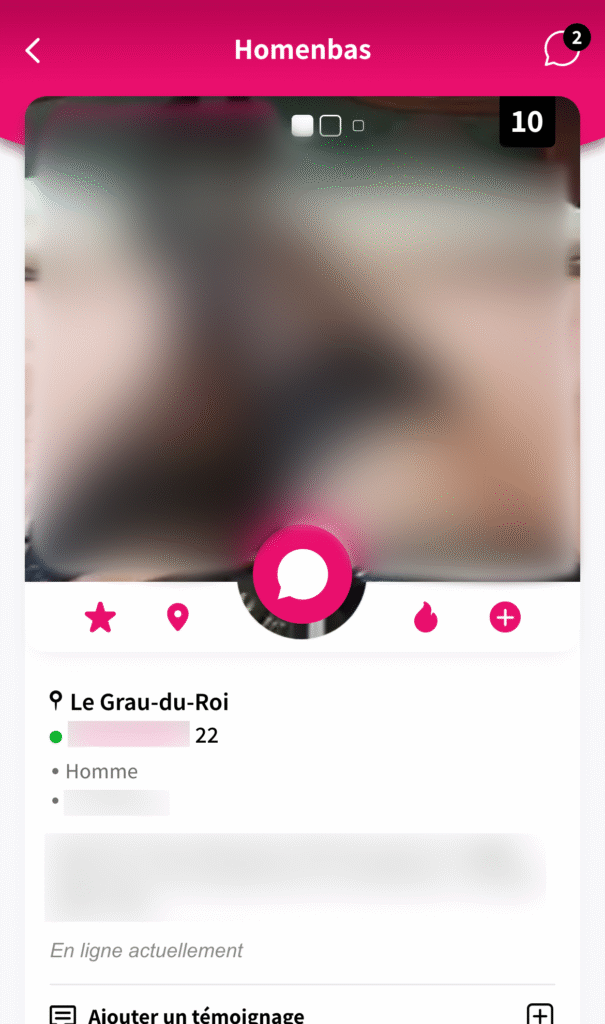Send a flame to Homenbas
The width and height of the screenshot is (605, 1024).
[426, 619]
